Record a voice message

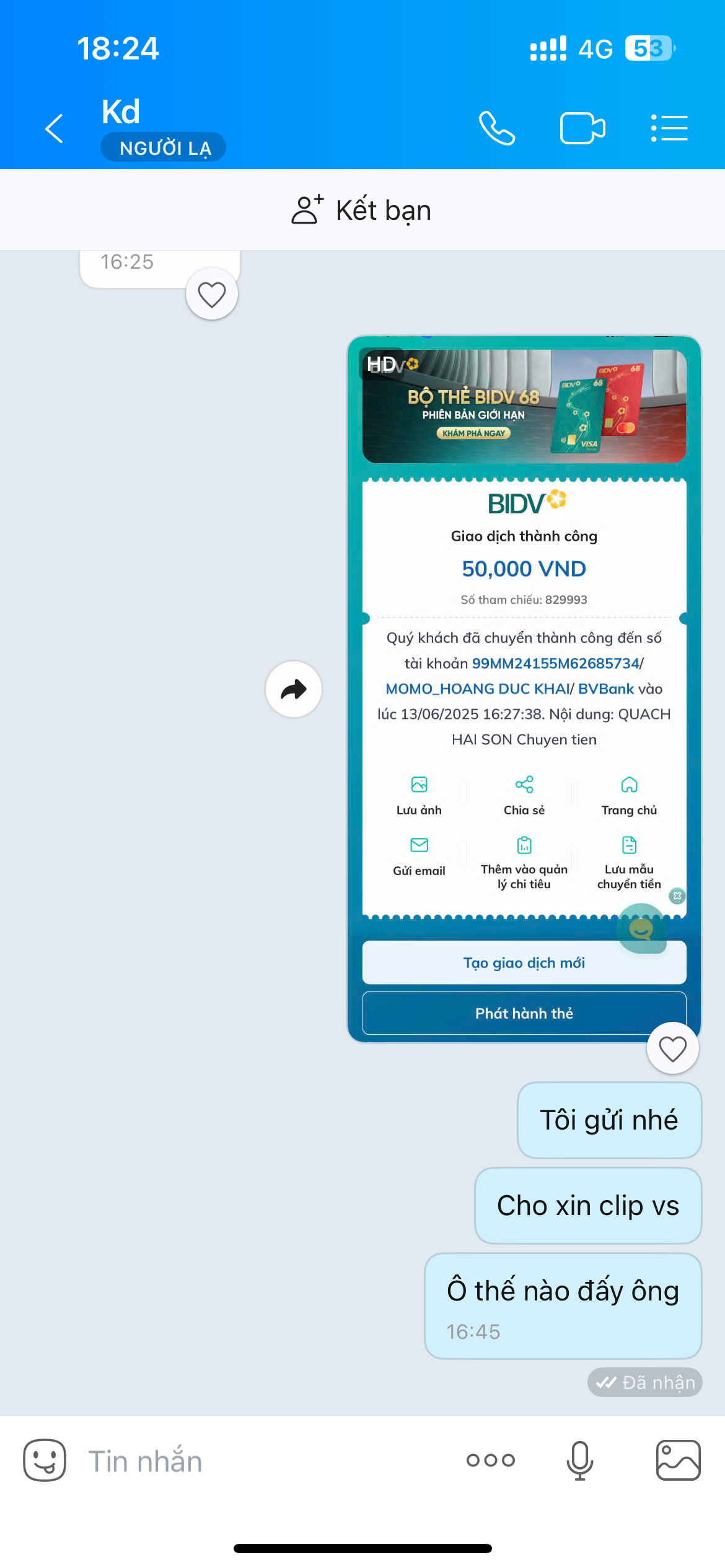click(x=580, y=1460)
